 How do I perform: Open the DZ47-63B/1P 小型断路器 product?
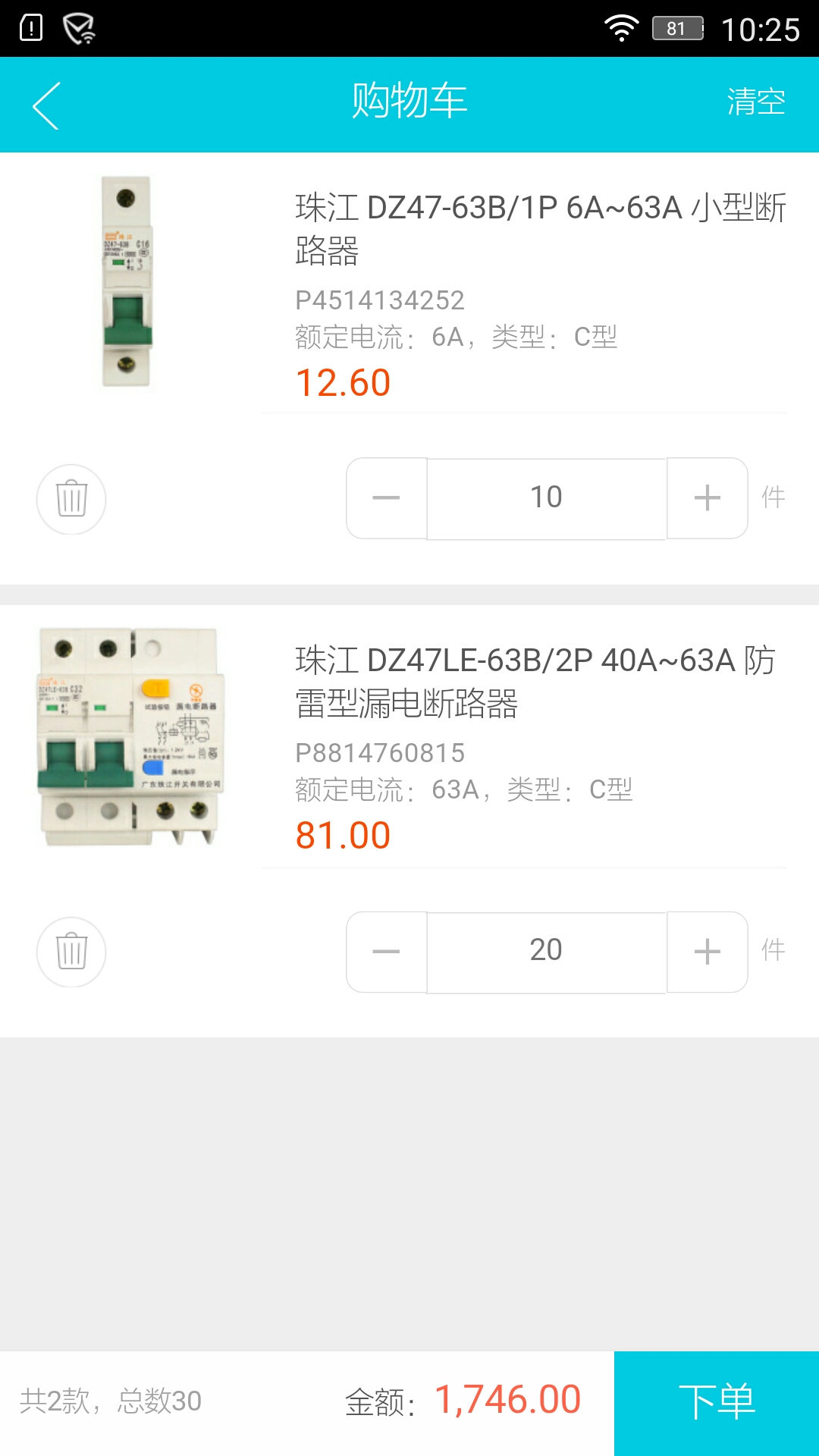pyautogui.click(x=539, y=228)
